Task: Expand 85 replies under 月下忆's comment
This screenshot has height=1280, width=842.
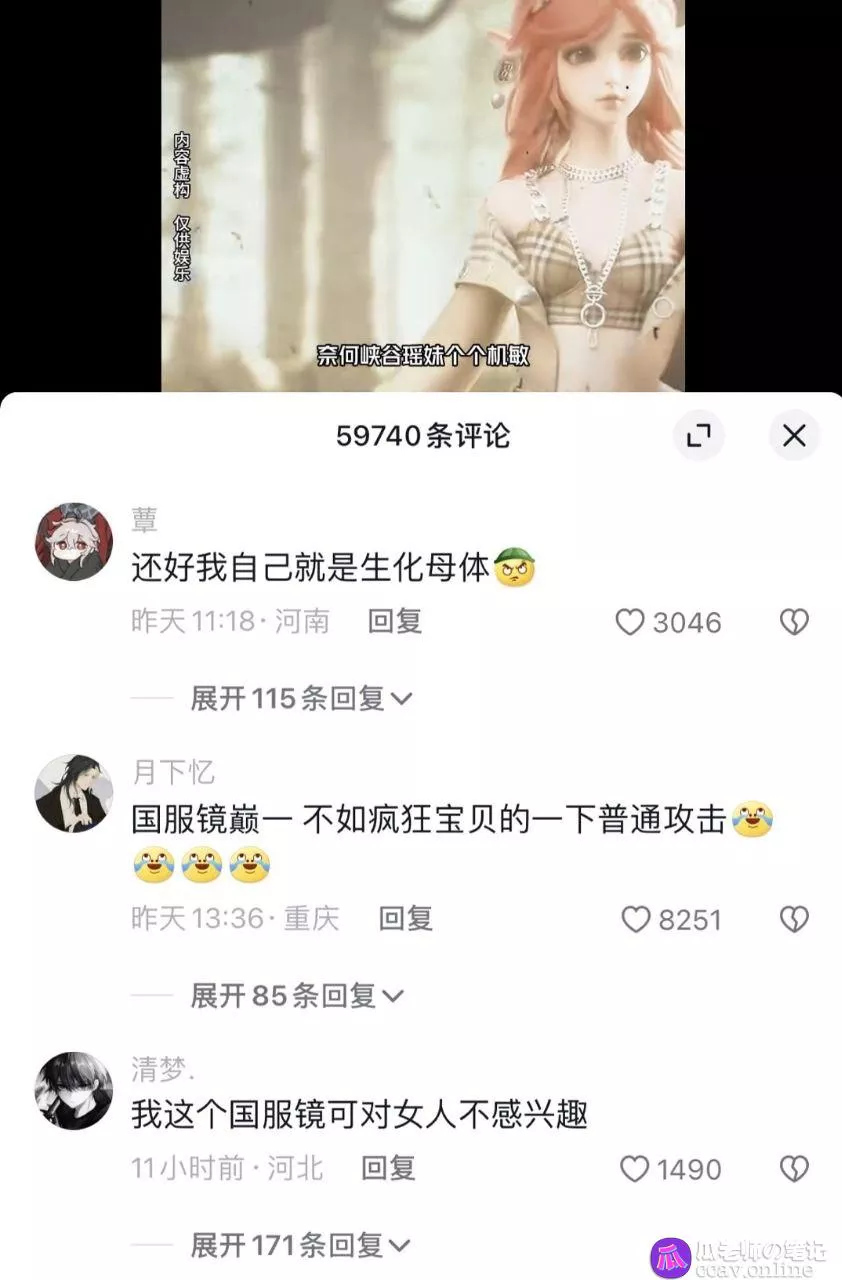Action: [x=296, y=995]
